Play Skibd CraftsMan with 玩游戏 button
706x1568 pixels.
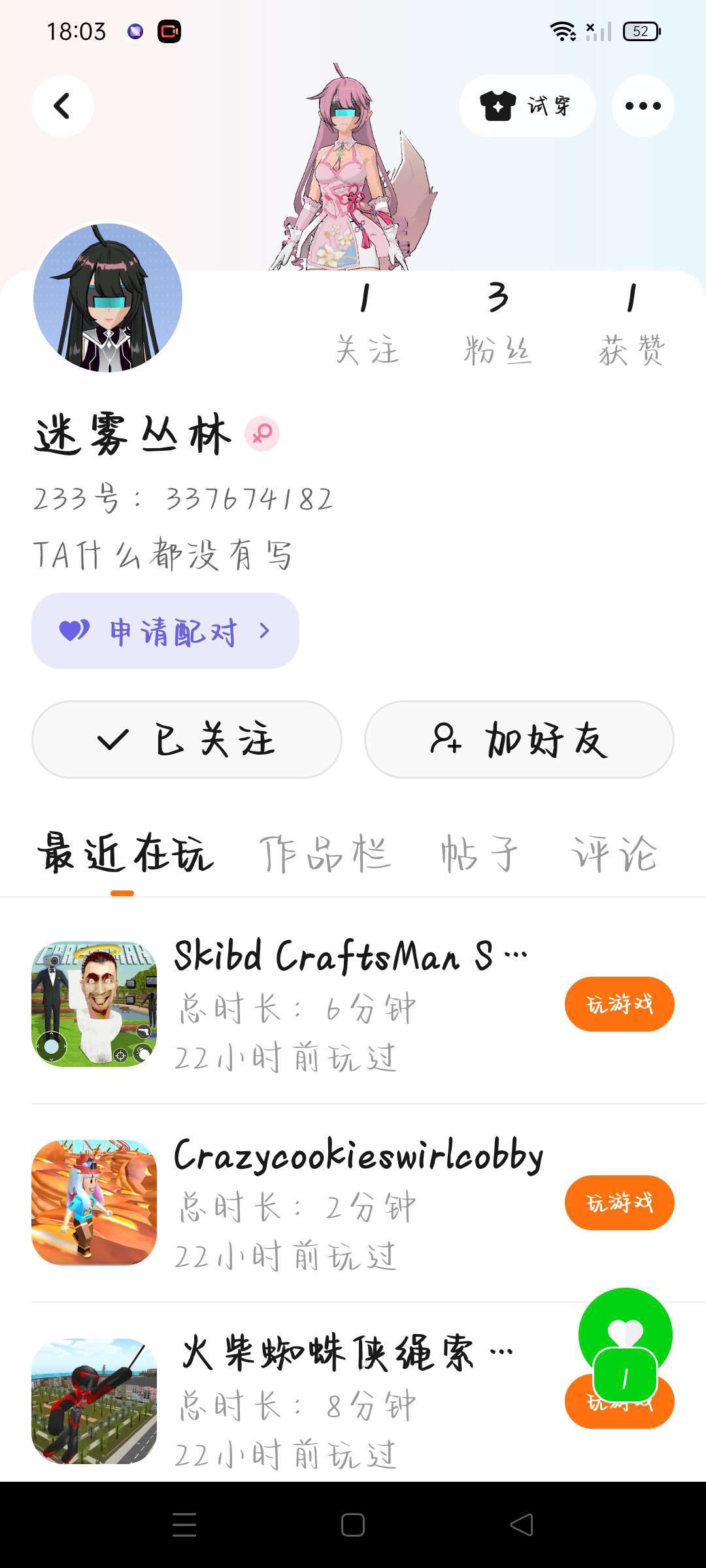[619, 1004]
